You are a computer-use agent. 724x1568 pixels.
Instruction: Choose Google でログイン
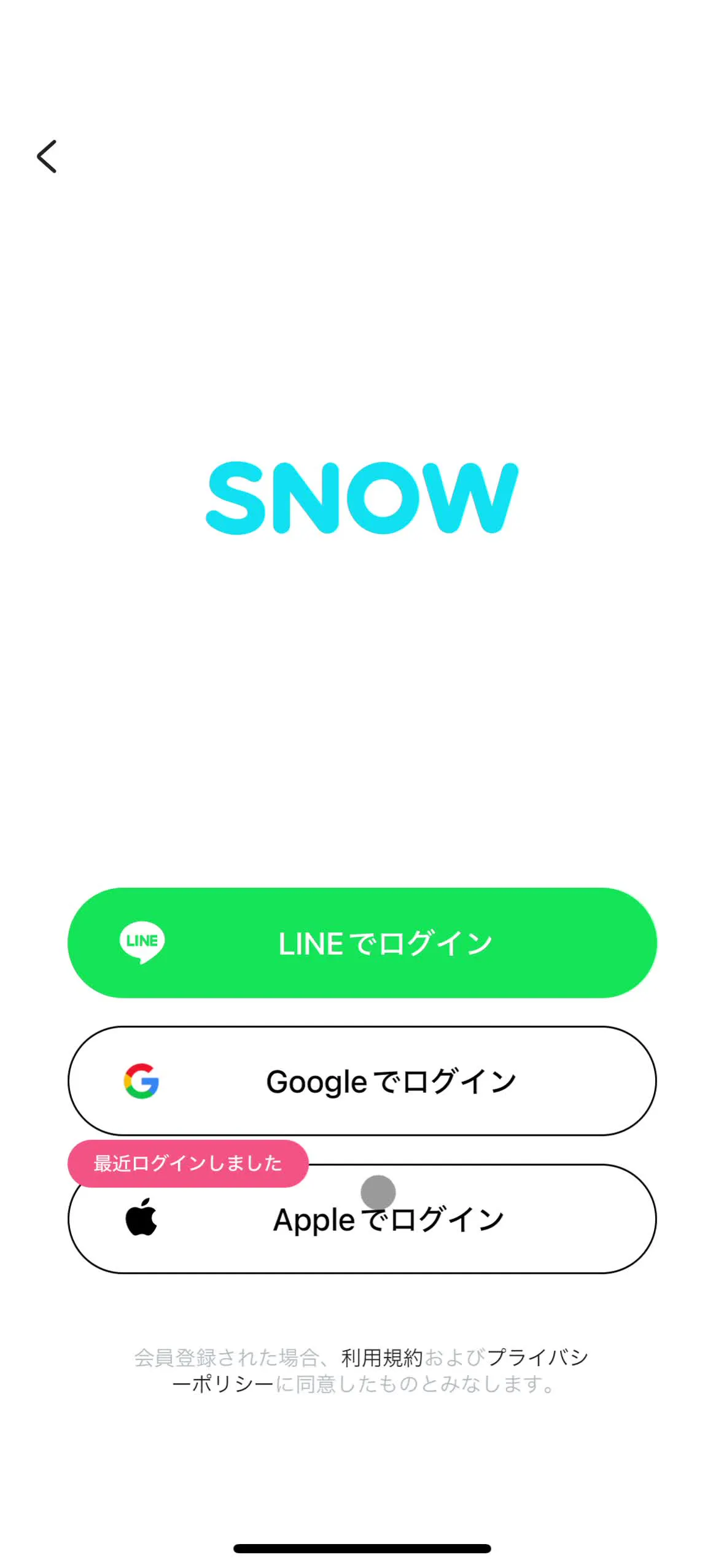click(362, 1081)
